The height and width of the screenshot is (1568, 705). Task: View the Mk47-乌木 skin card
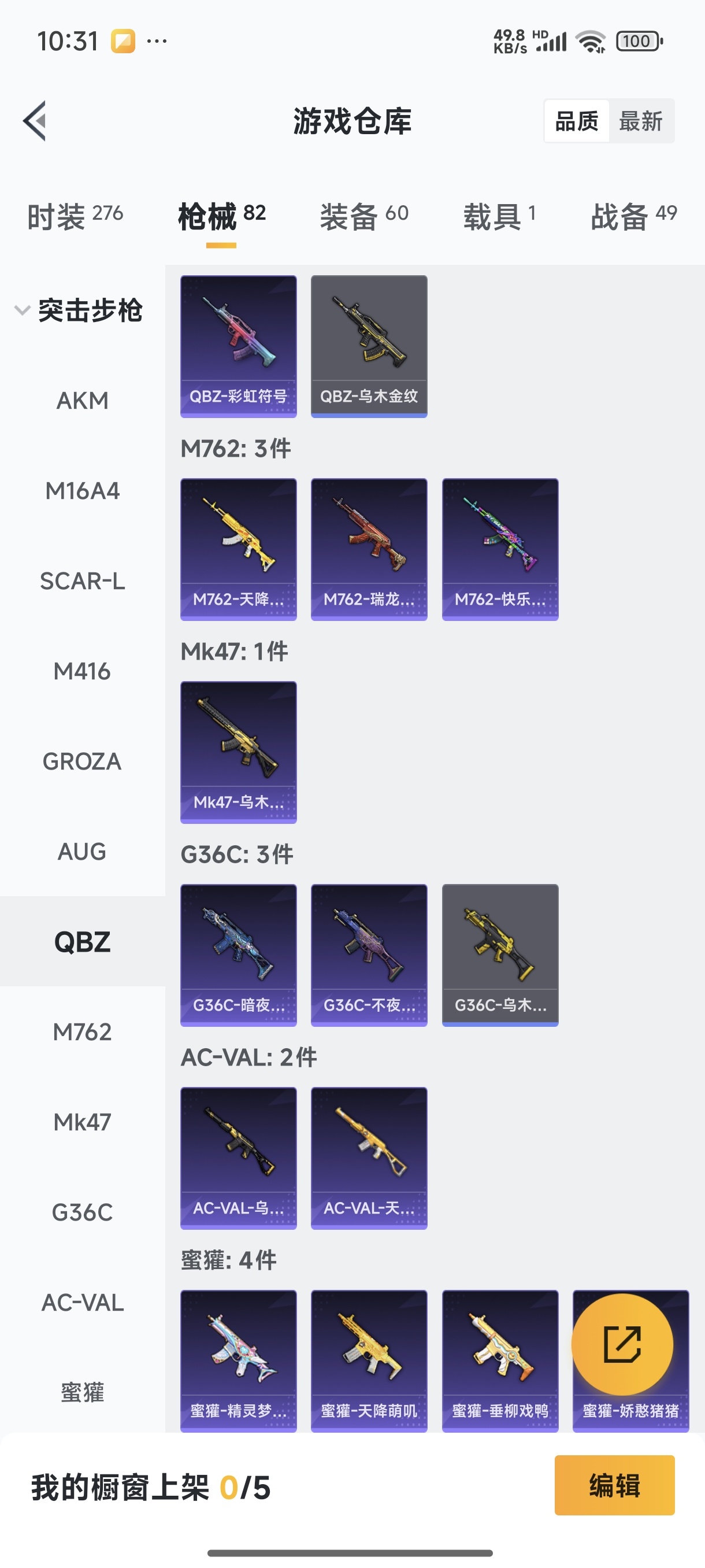click(239, 752)
